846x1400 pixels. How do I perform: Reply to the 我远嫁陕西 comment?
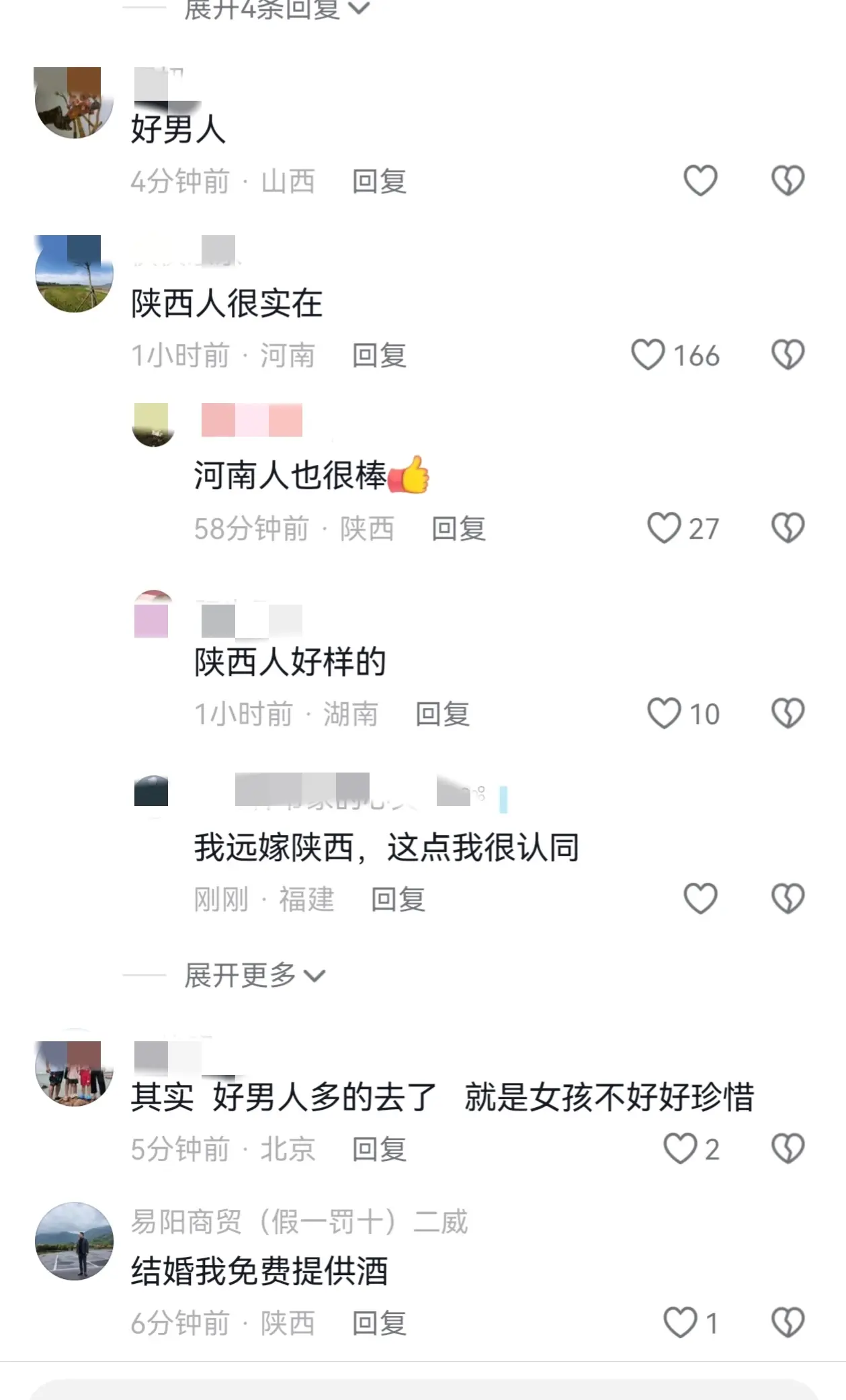[x=398, y=900]
